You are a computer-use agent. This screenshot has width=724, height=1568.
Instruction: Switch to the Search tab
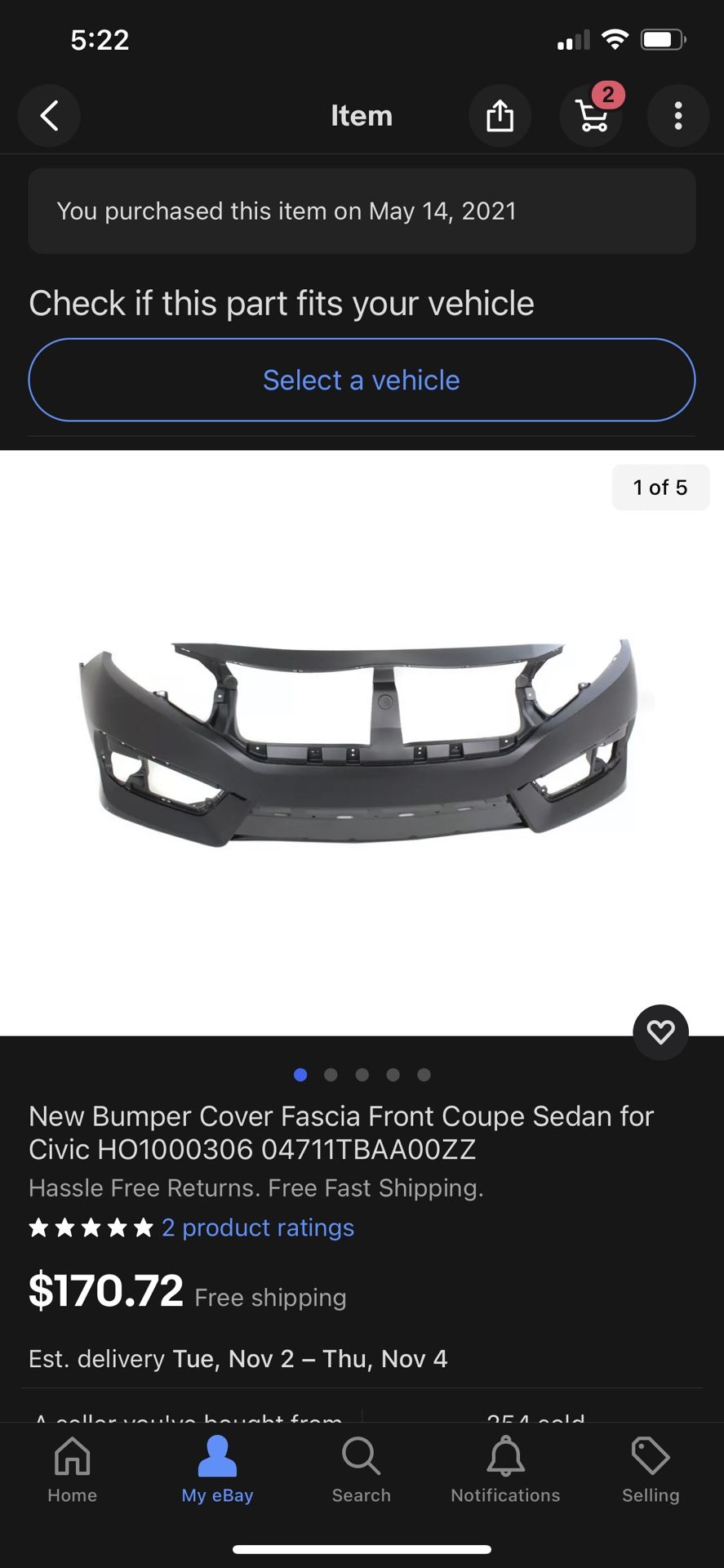point(361,1470)
